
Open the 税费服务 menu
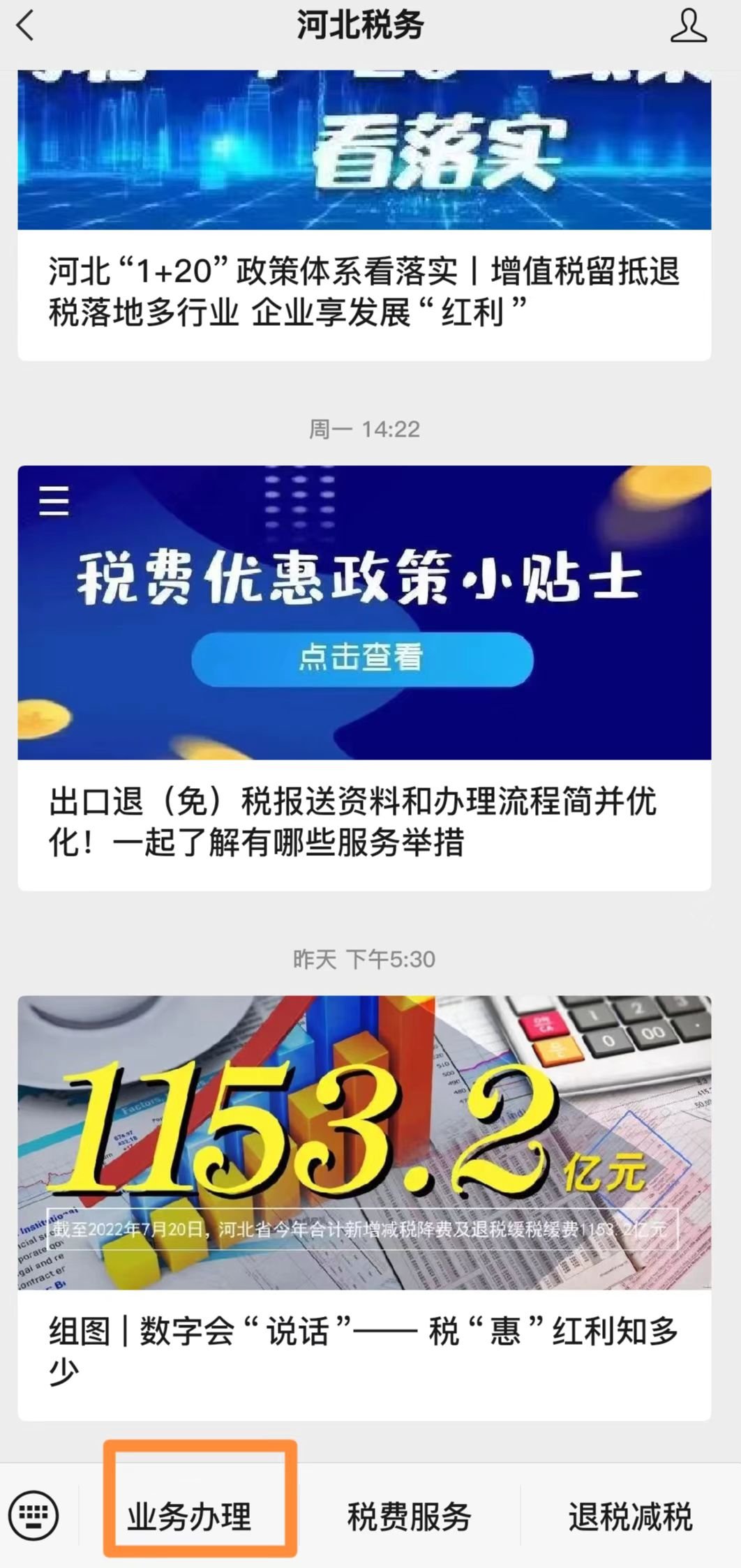[x=410, y=1516]
